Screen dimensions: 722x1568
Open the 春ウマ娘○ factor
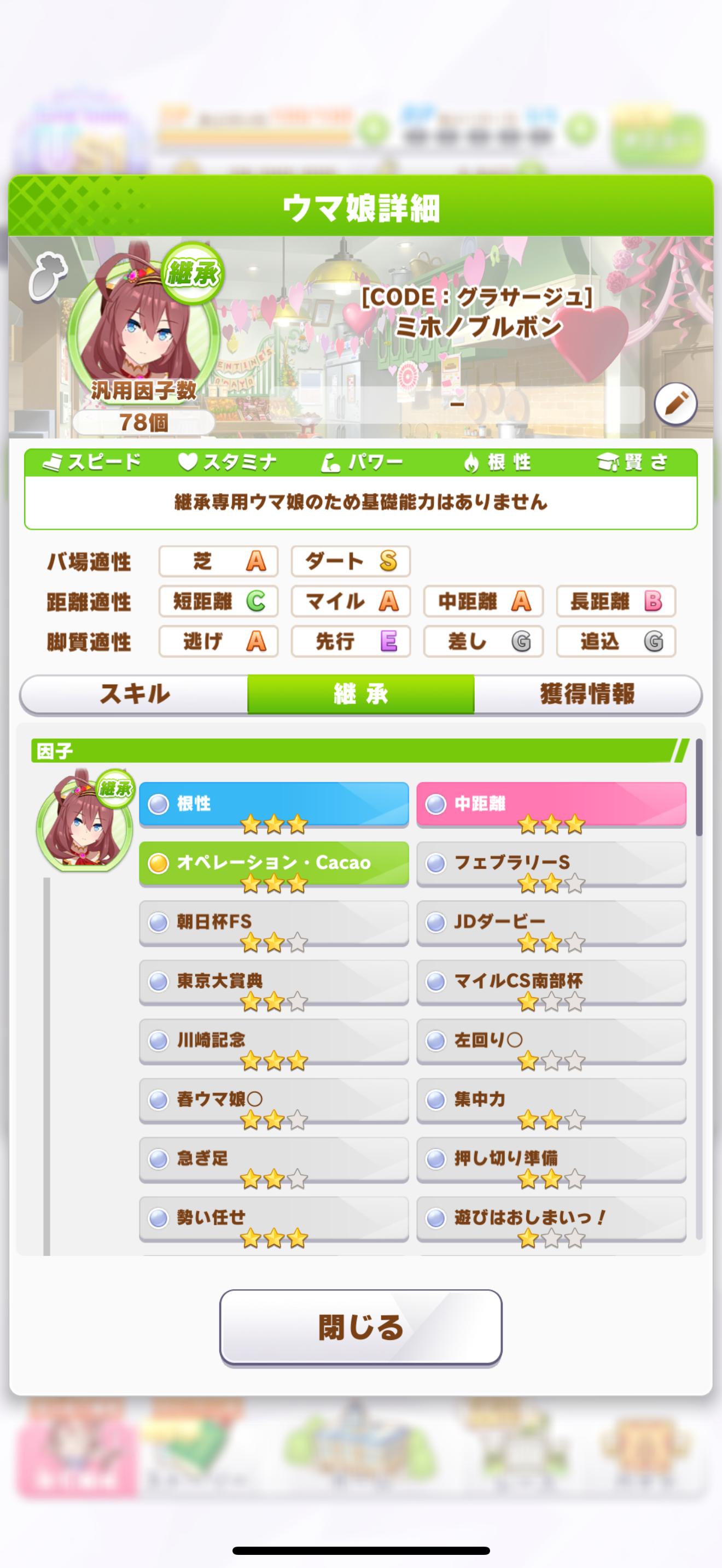273,1099
